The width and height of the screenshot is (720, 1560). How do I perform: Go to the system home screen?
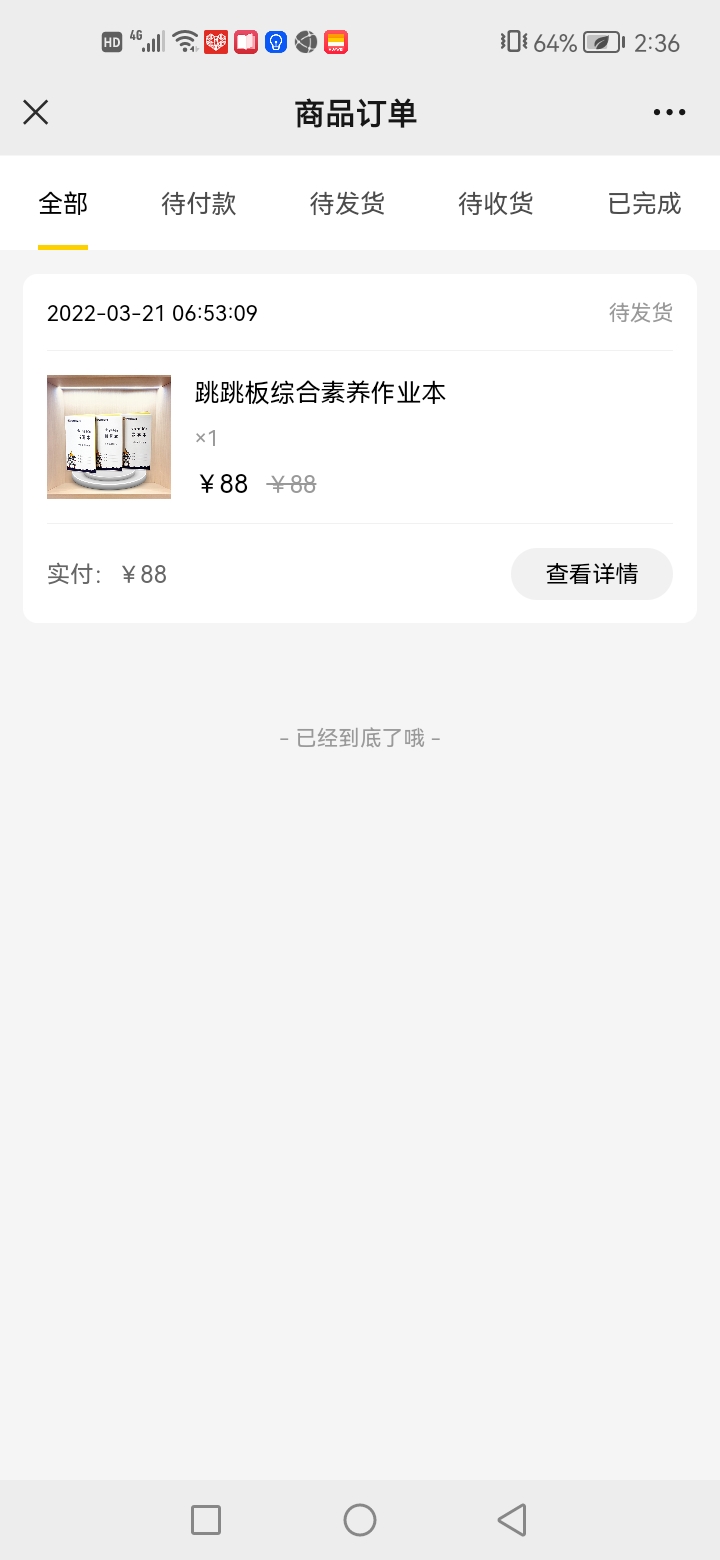click(360, 1520)
